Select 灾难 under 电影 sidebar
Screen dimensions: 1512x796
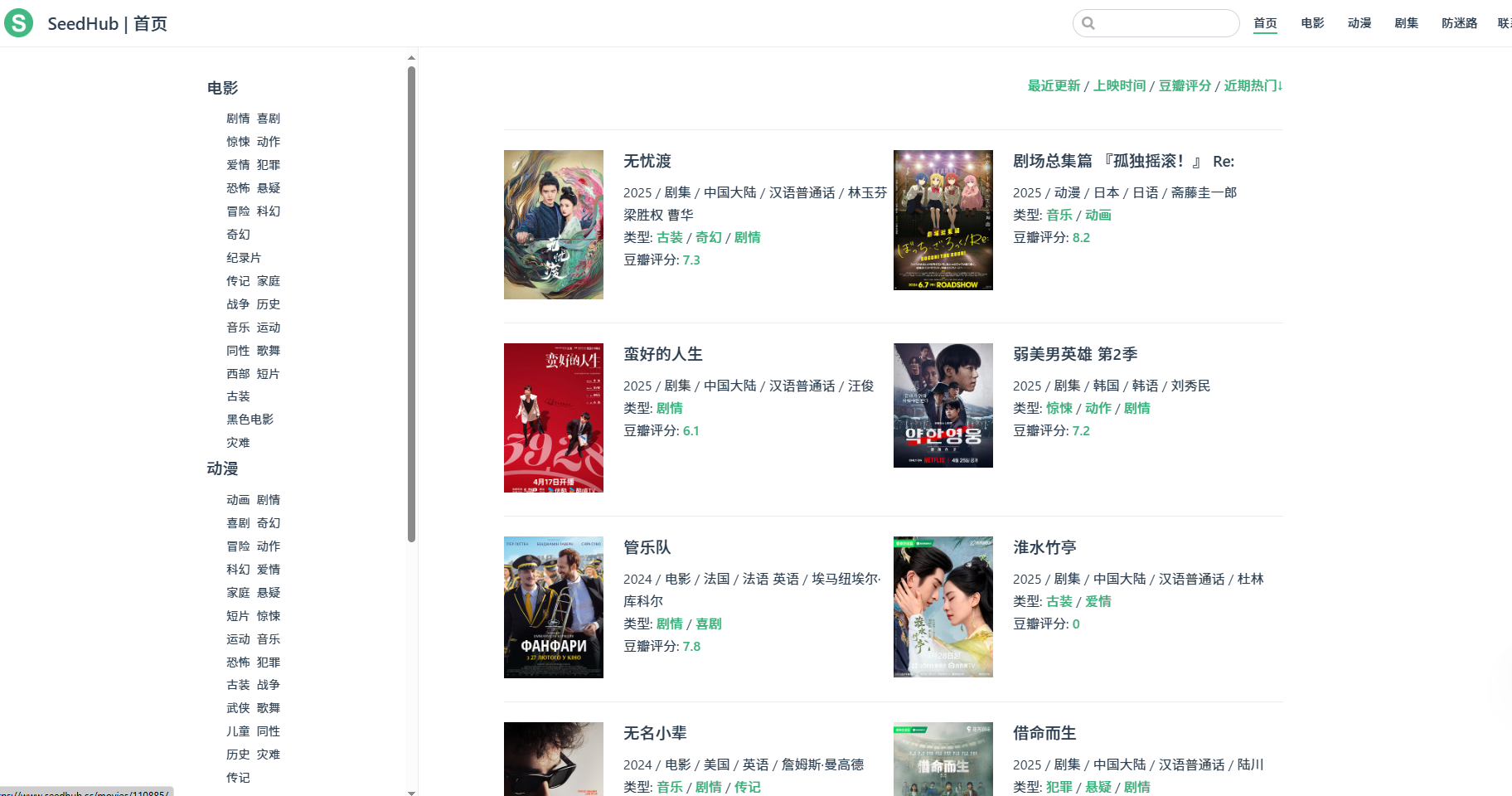tap(238, 443)
